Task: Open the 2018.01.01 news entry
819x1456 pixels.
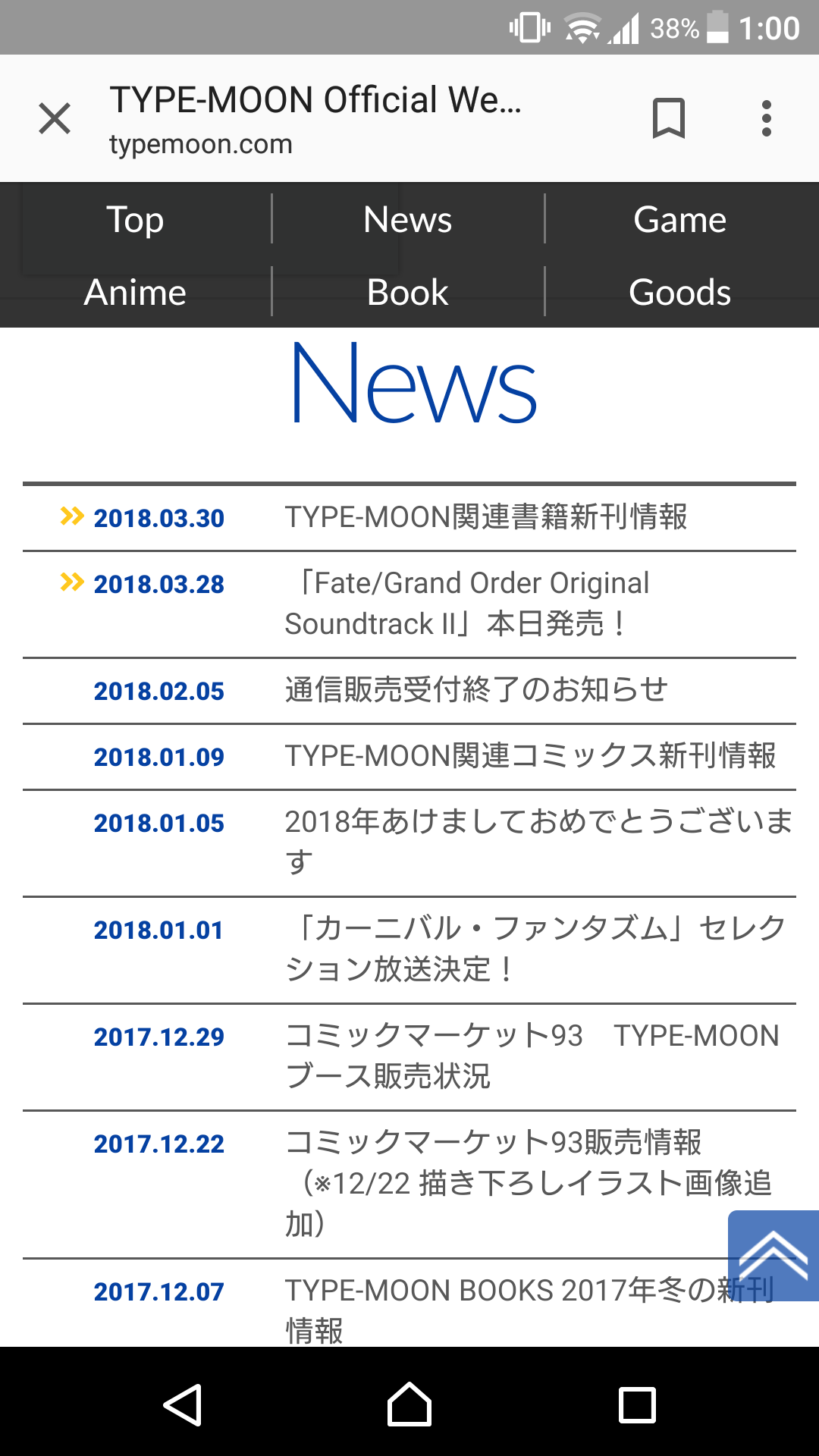Action: [409, 950]
